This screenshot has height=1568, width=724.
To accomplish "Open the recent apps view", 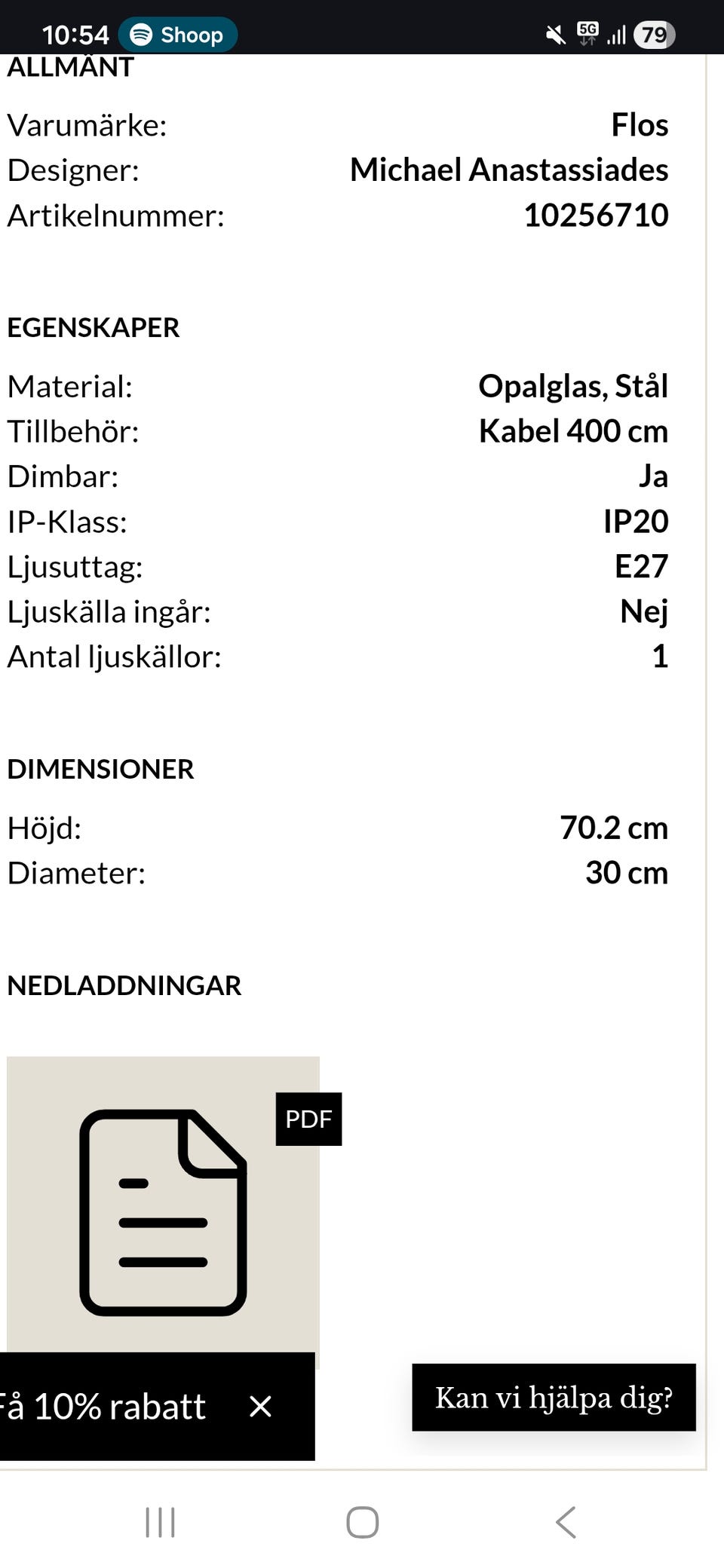I will point(160,1522).
